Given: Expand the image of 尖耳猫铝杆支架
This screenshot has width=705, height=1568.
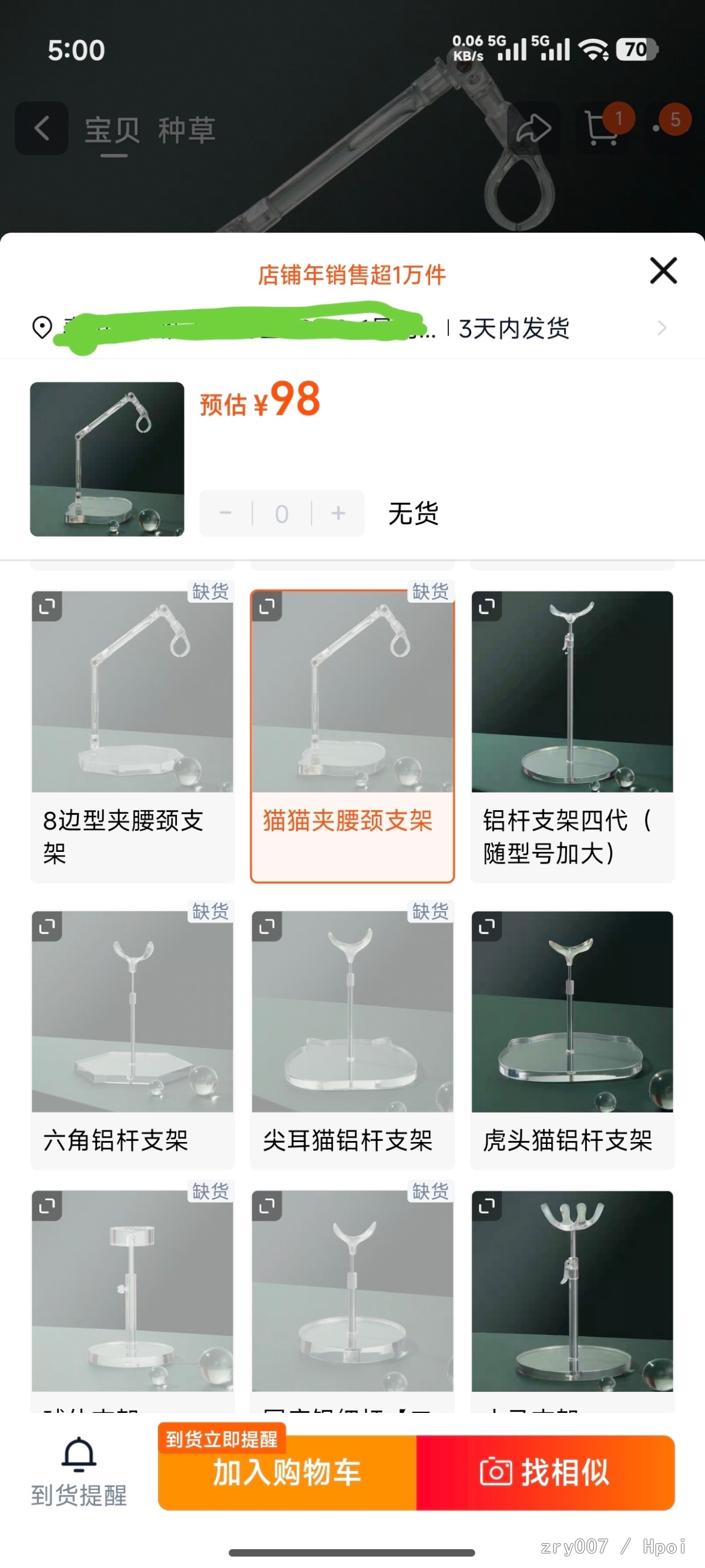Looking at the screenshot, I should tap(267, 926).
